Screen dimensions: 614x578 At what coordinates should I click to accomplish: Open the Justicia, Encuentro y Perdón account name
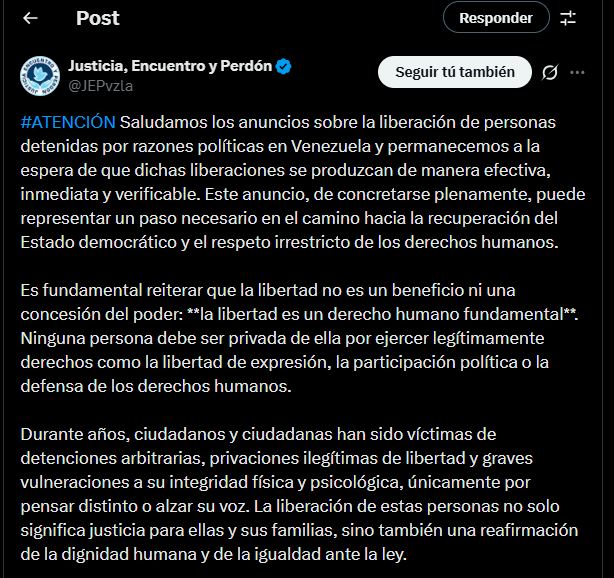pos(168,67)
